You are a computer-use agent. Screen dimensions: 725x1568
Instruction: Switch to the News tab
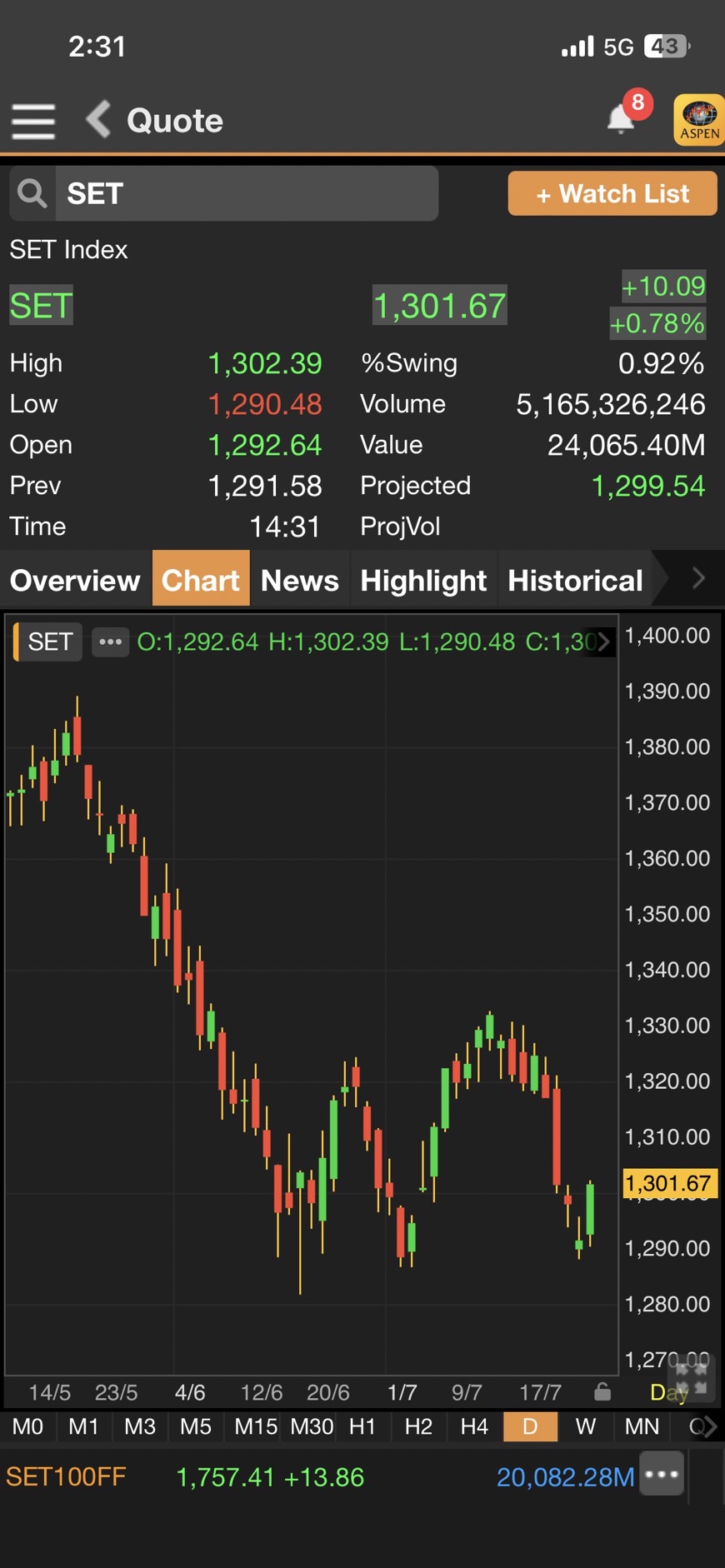[300, 580]
